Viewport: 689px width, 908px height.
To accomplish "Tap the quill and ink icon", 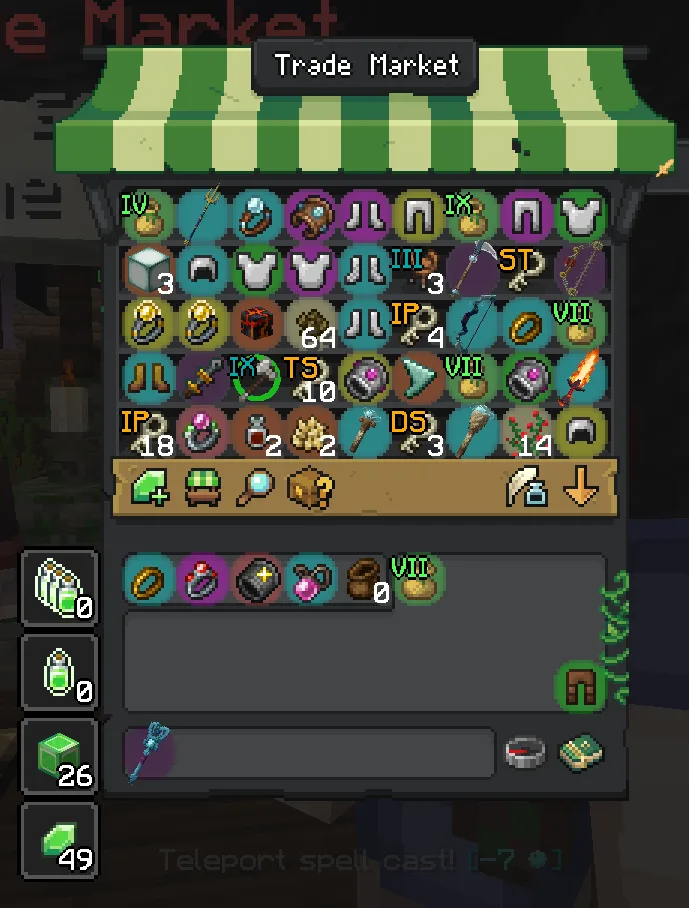I will (x=527, y=487).
